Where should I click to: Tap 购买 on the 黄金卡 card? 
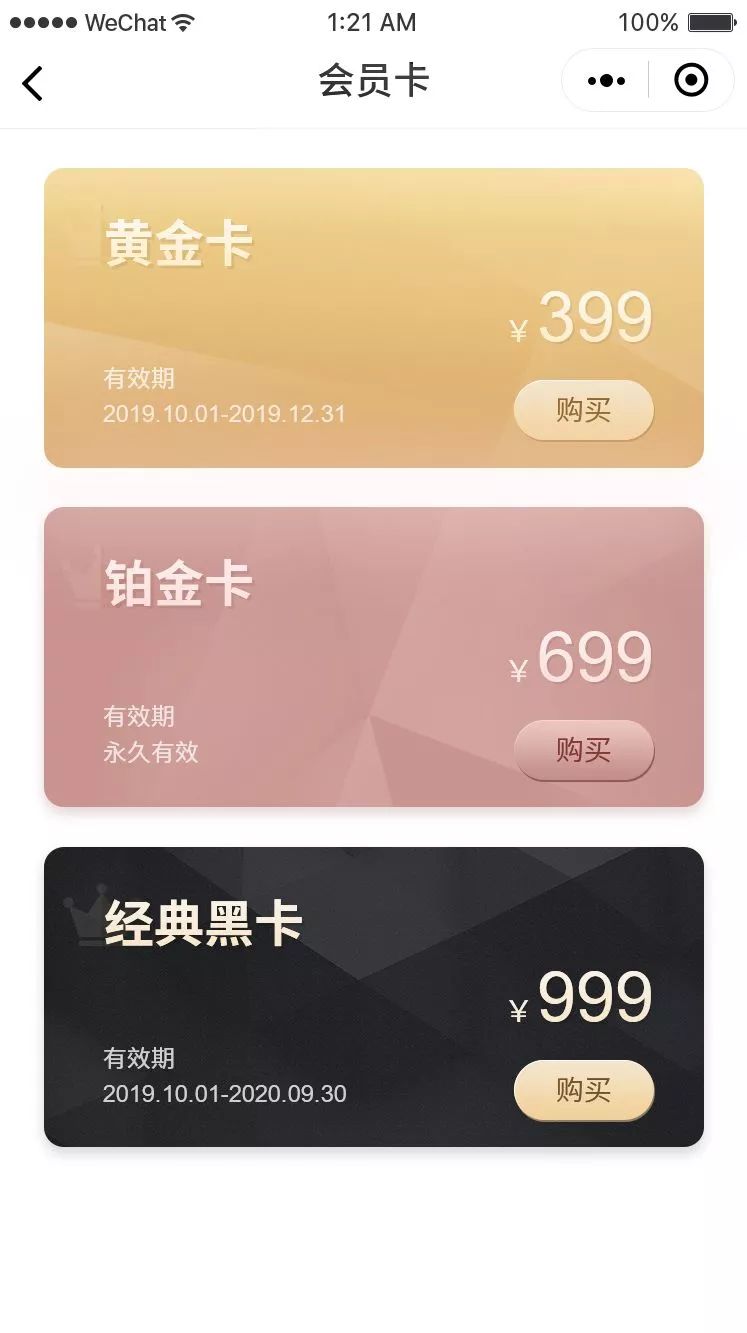583,410
